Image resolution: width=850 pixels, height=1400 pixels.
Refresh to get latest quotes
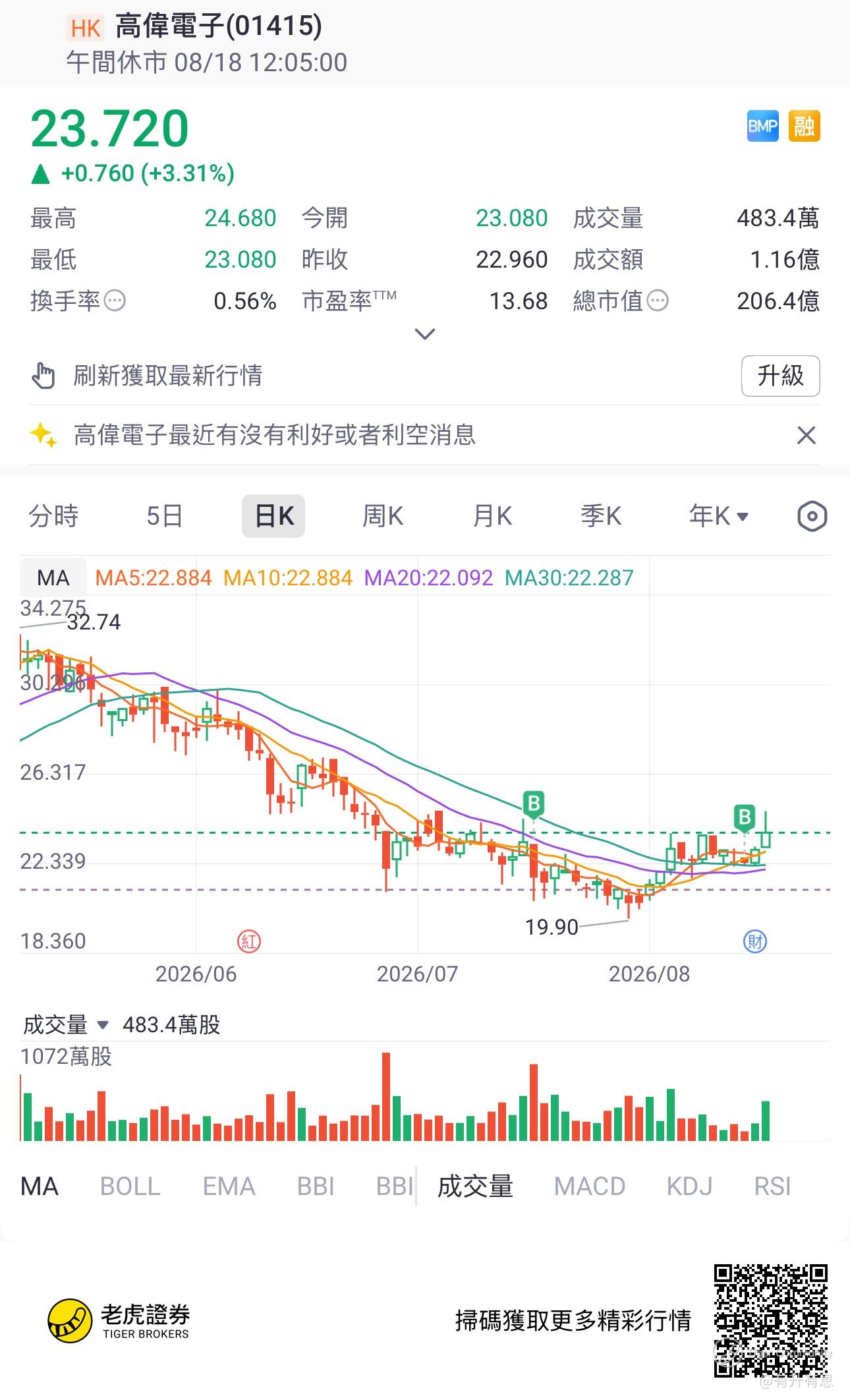click(167, 376)
